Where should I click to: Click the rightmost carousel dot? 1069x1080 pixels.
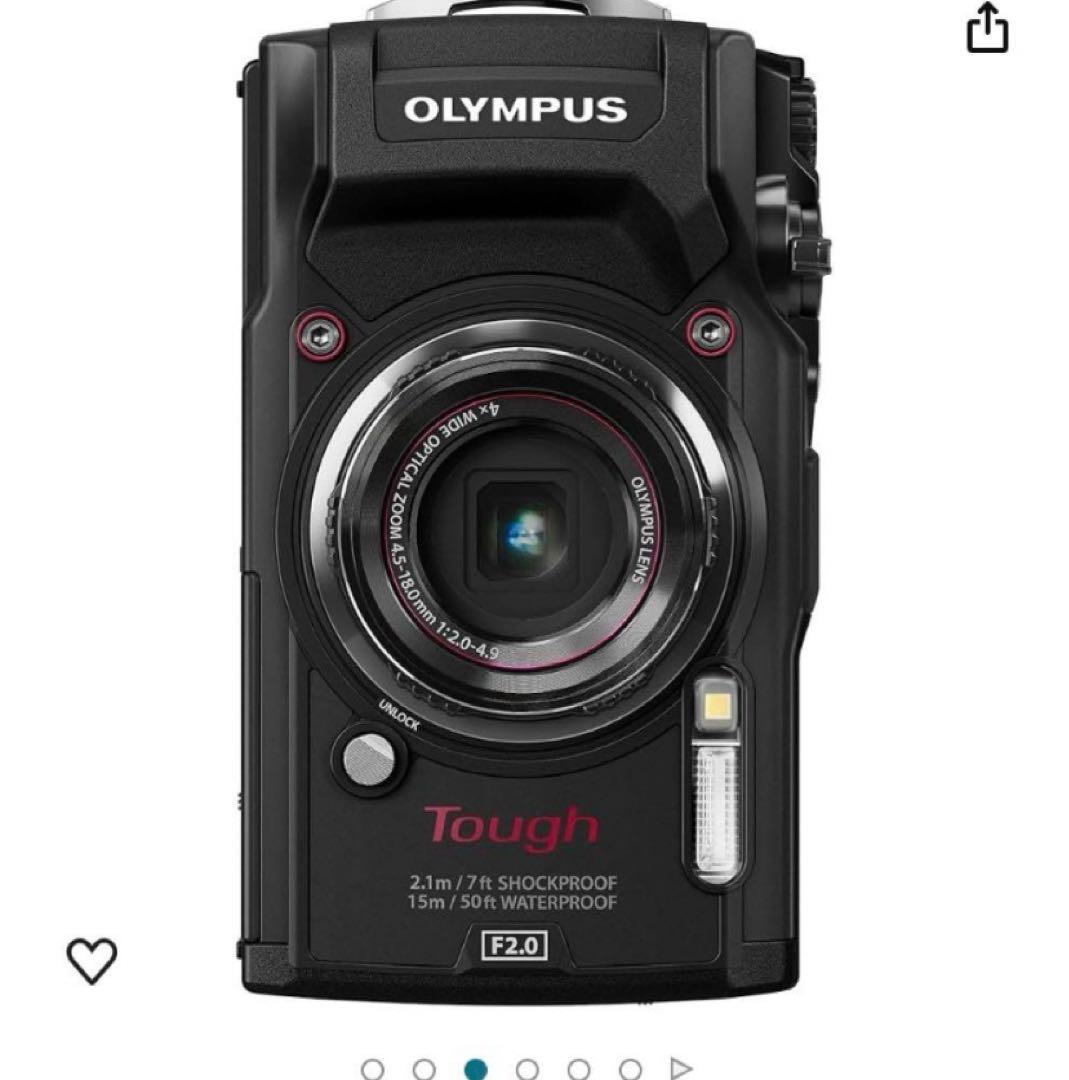[629, 1068]
